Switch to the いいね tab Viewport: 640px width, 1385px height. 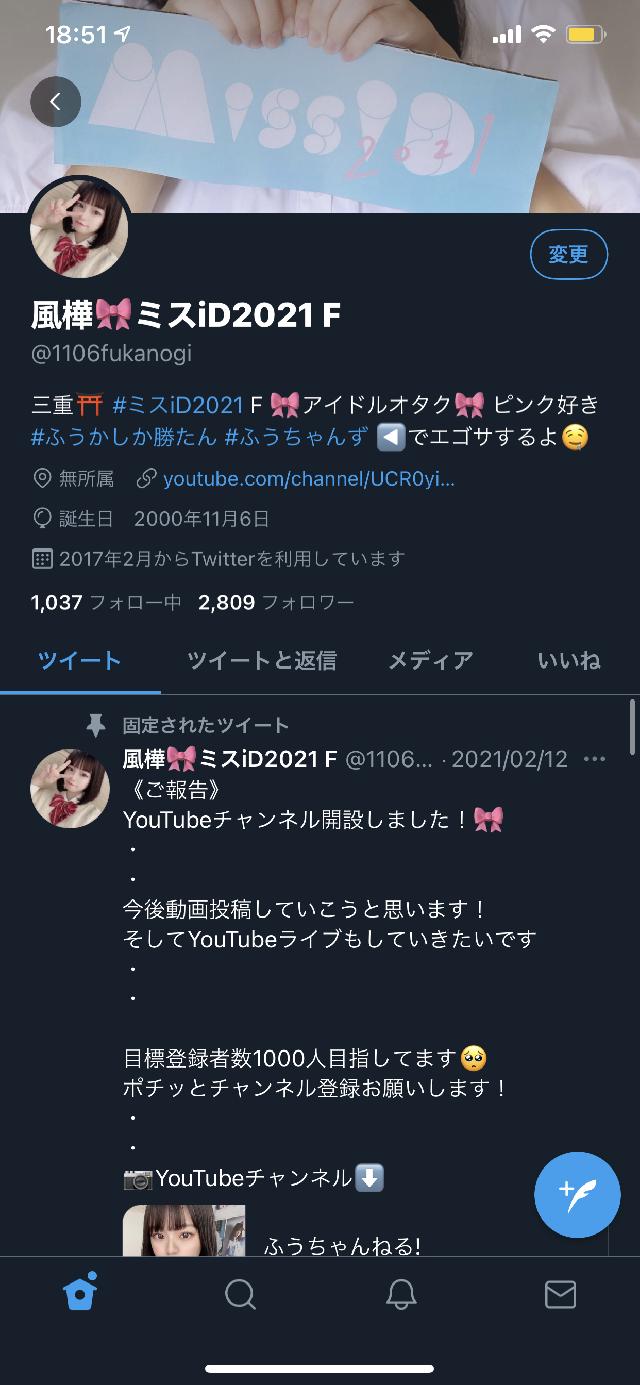(x=568, y=660)
